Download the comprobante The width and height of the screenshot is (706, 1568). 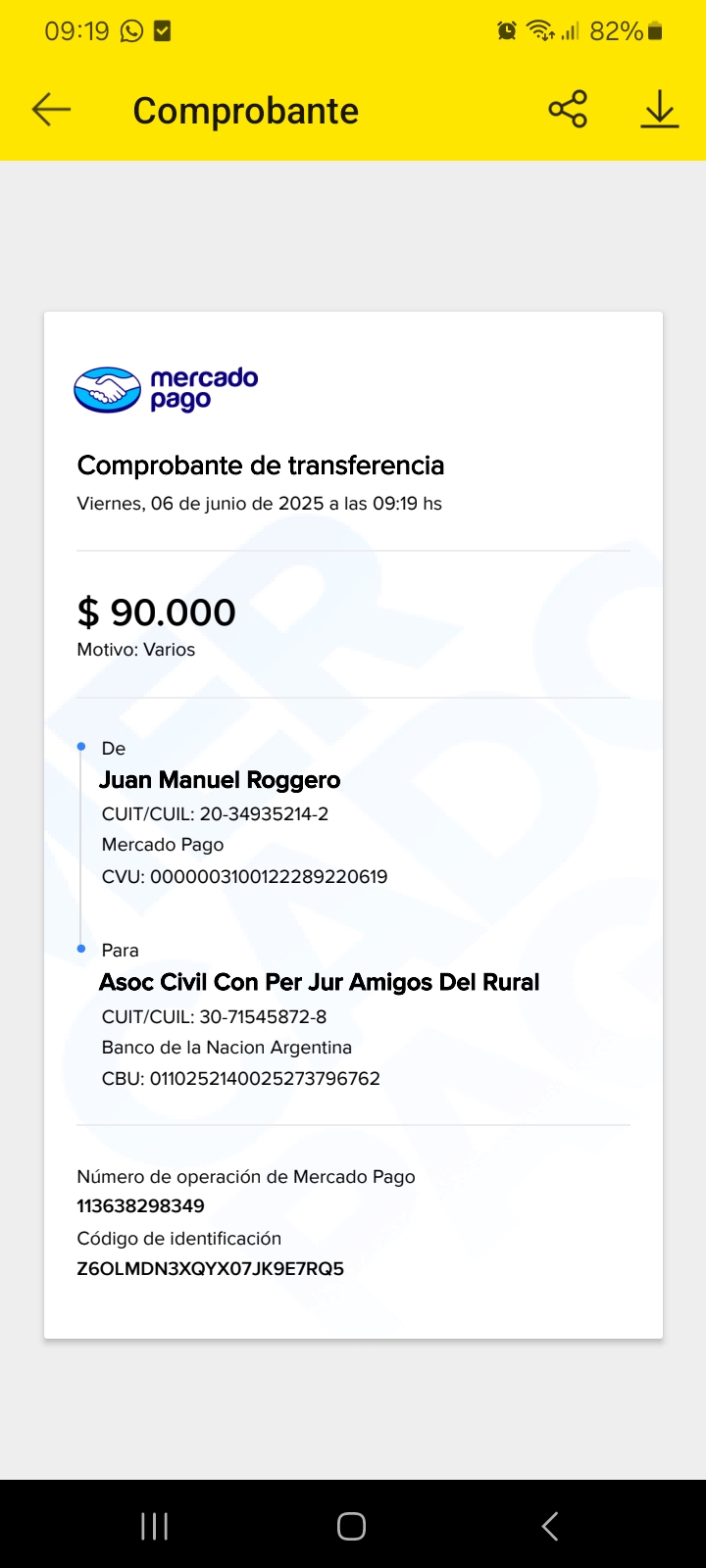(x=660, y=110)
